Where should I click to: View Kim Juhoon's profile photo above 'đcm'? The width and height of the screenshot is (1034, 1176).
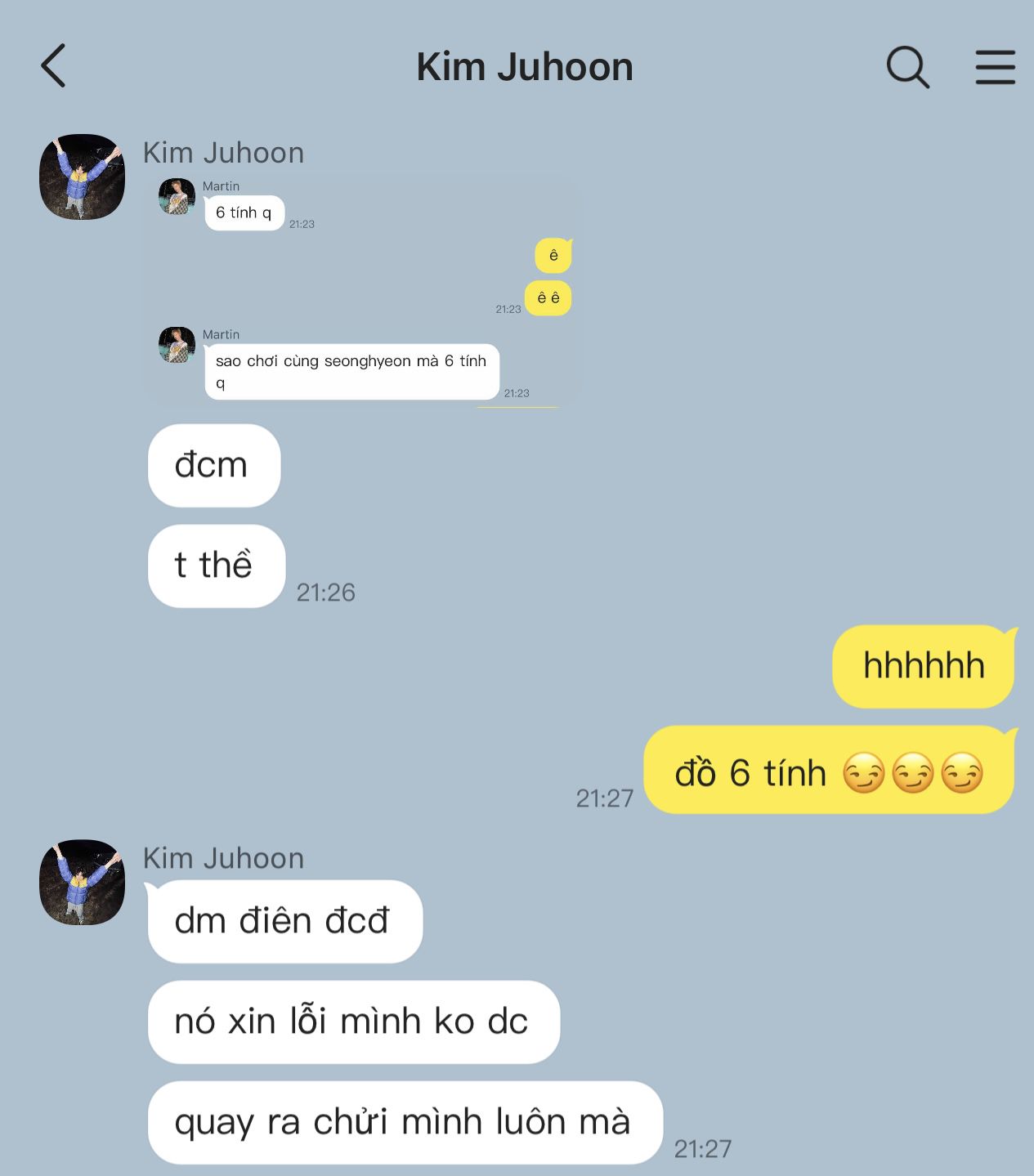point(82,177)
